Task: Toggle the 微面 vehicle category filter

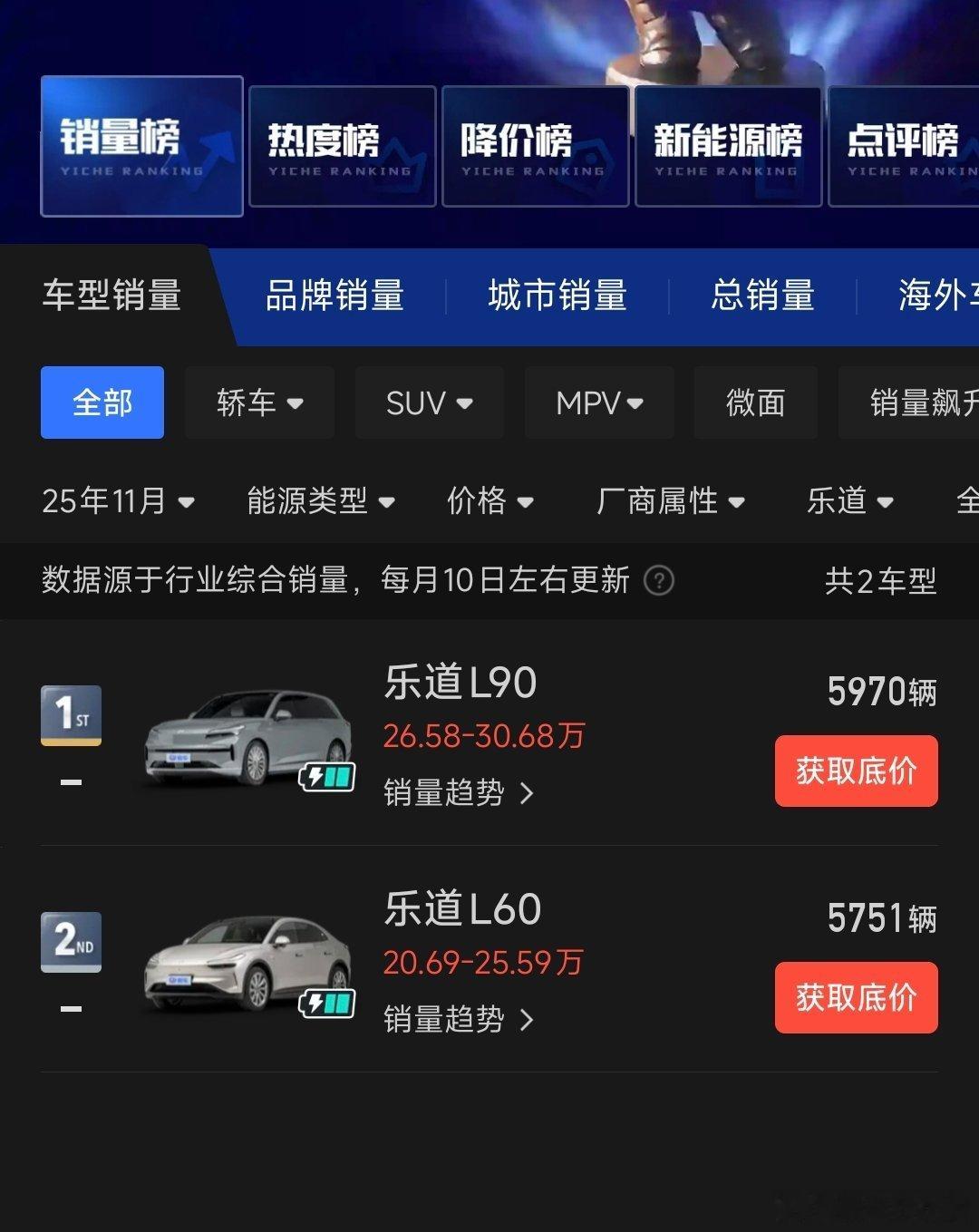Action: [x=756, y=403]
